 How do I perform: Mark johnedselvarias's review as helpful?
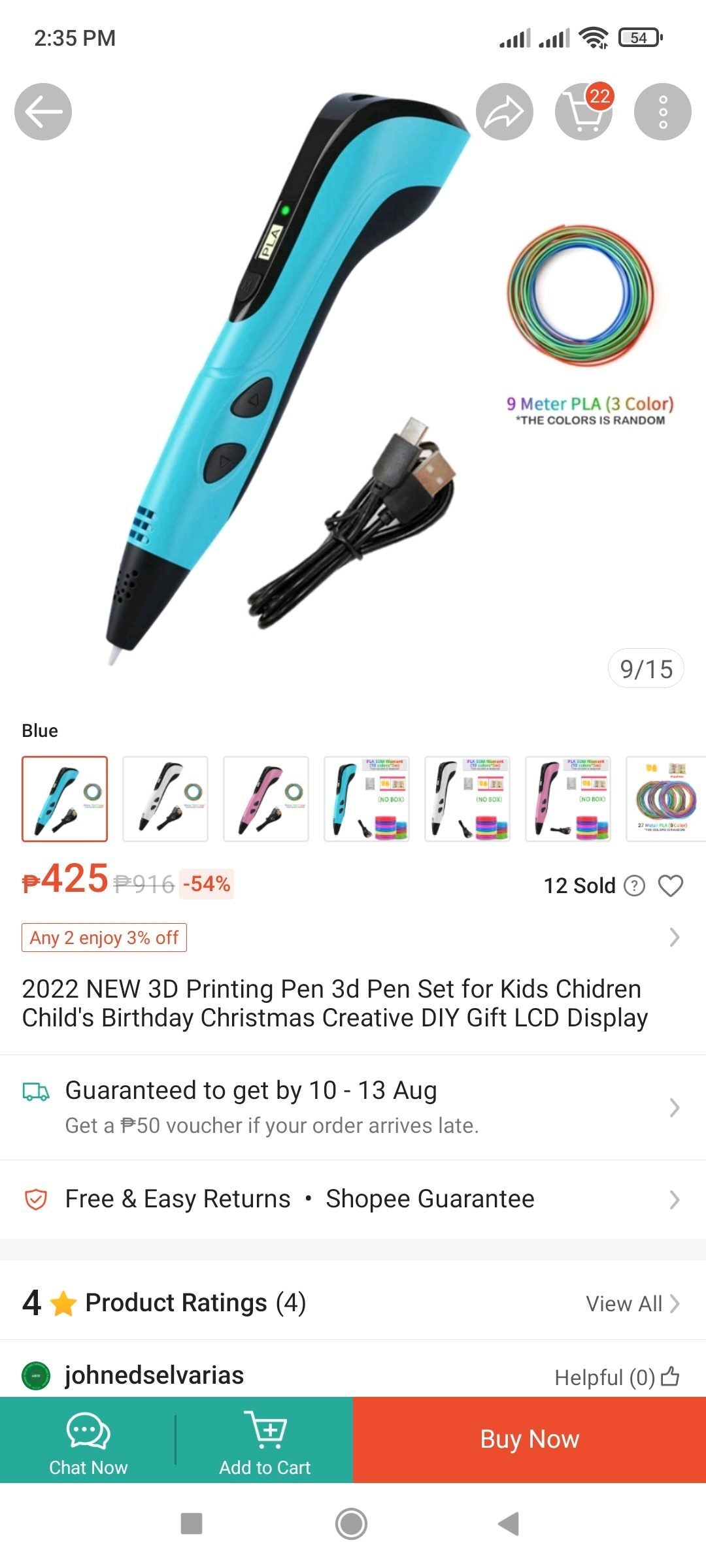point(669,1377)
